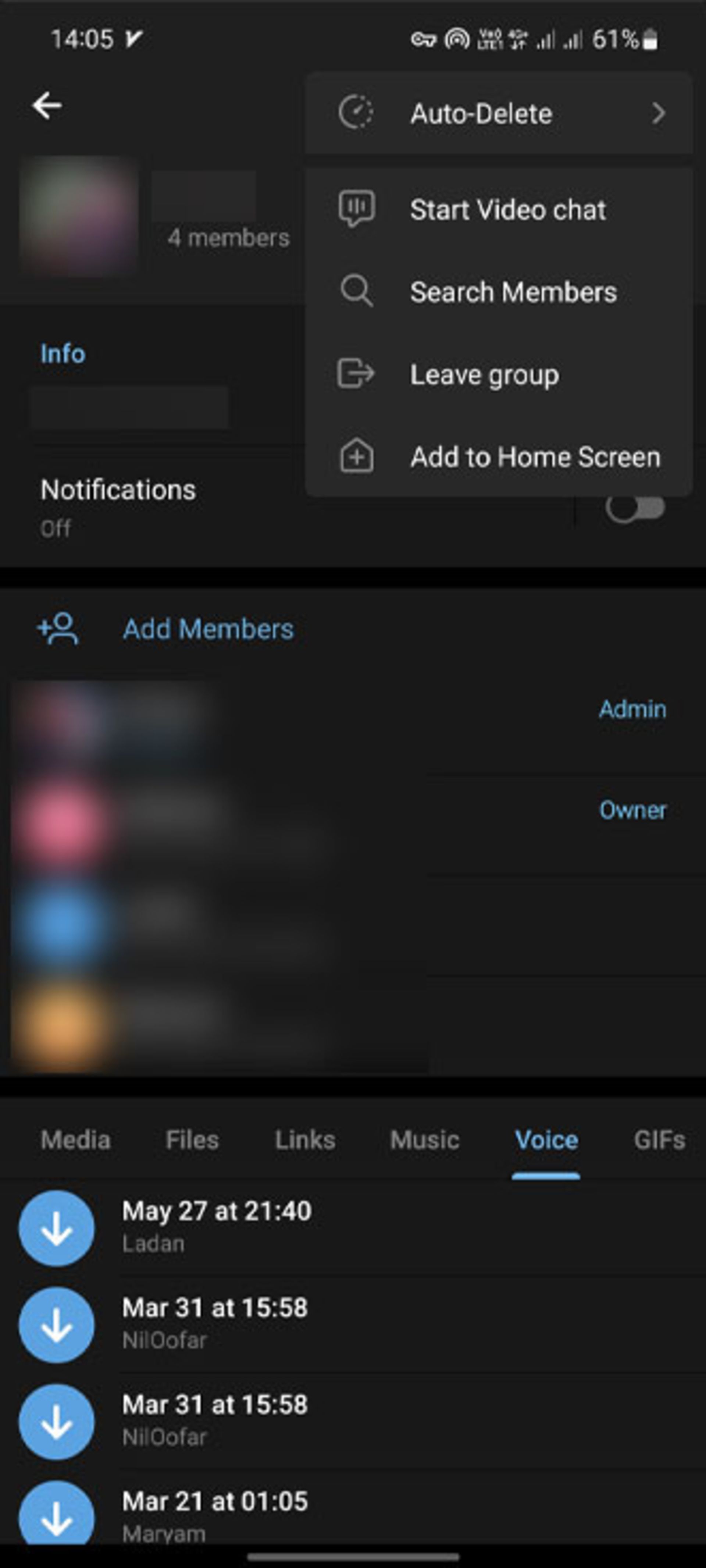Switch to the Music tab

point(424,1140)
